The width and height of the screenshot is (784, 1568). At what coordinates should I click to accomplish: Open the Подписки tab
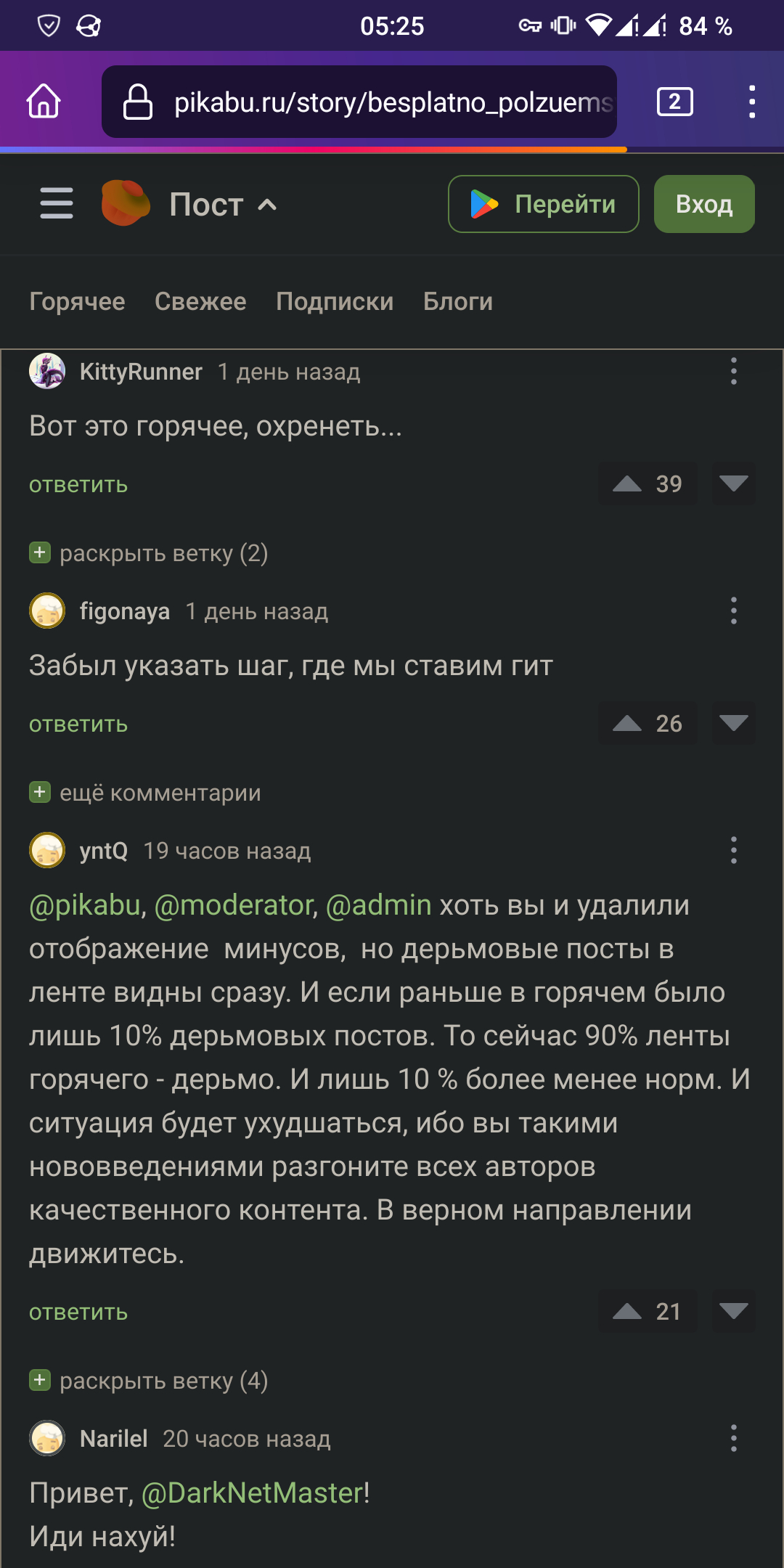click(x=335, y=301)
